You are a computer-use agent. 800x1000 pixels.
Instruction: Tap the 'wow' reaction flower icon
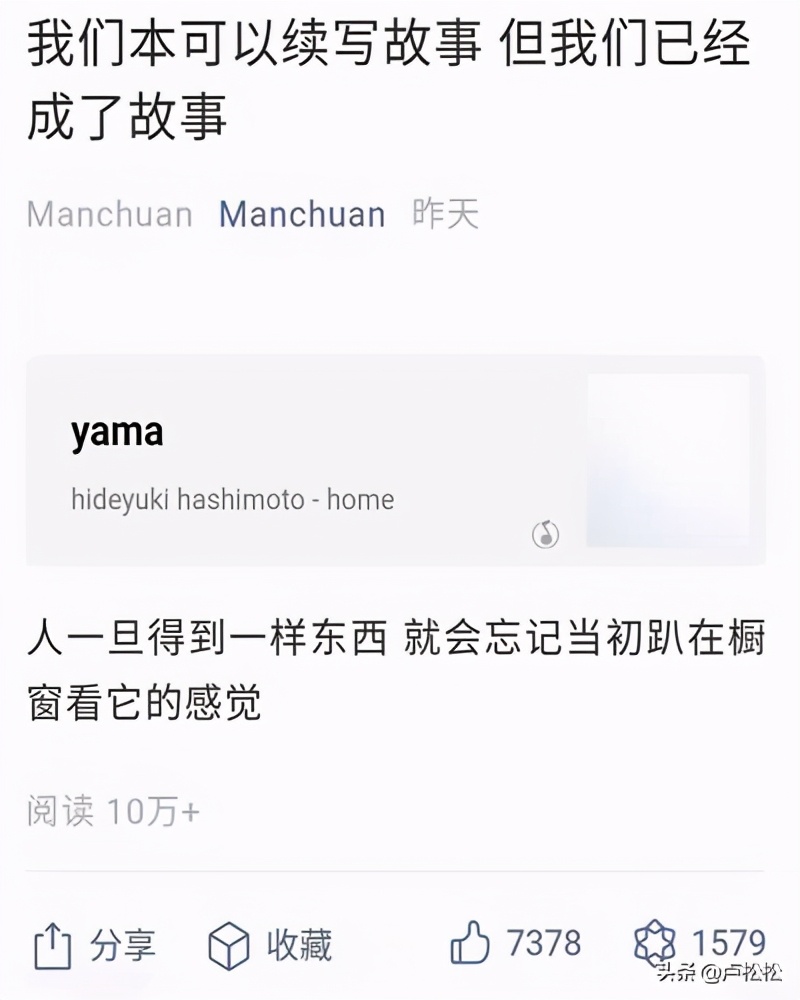coord(655,941)
